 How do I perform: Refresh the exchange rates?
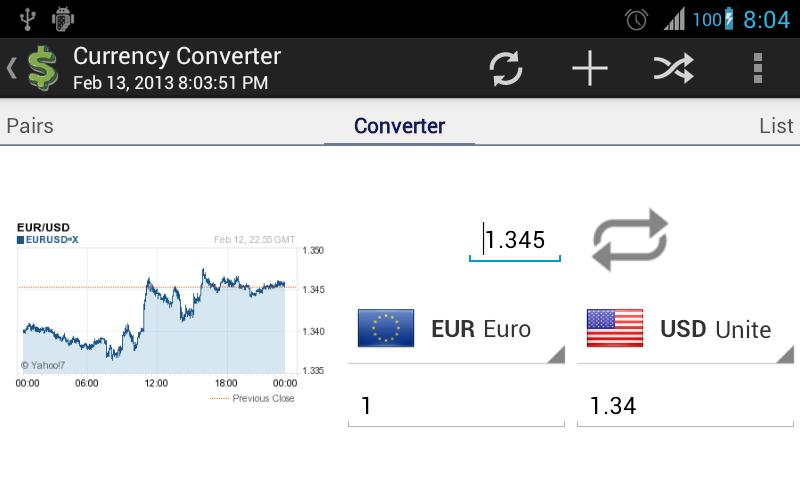(506, 68)
